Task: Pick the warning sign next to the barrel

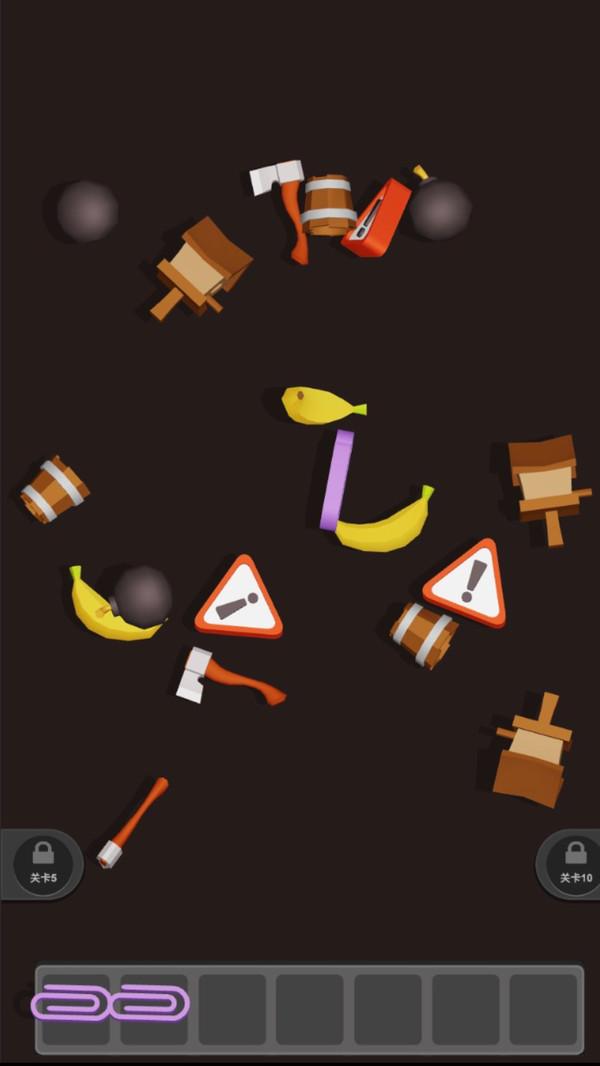Action: (x=467, y=586)
